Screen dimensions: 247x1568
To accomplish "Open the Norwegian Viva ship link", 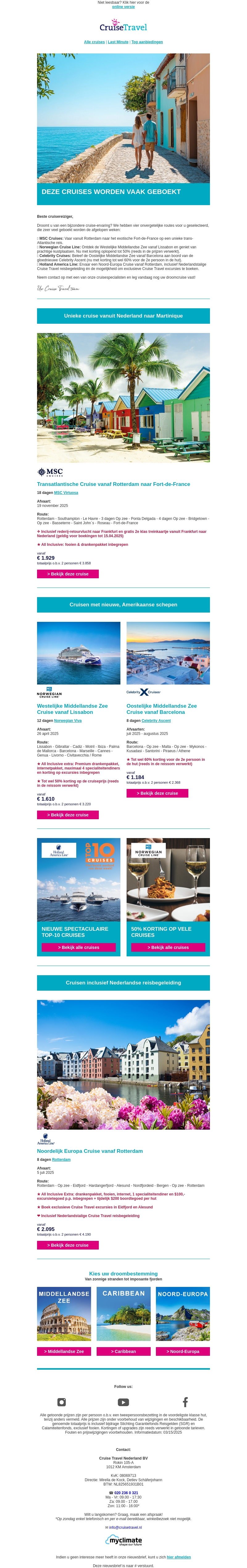I will 68,721.
